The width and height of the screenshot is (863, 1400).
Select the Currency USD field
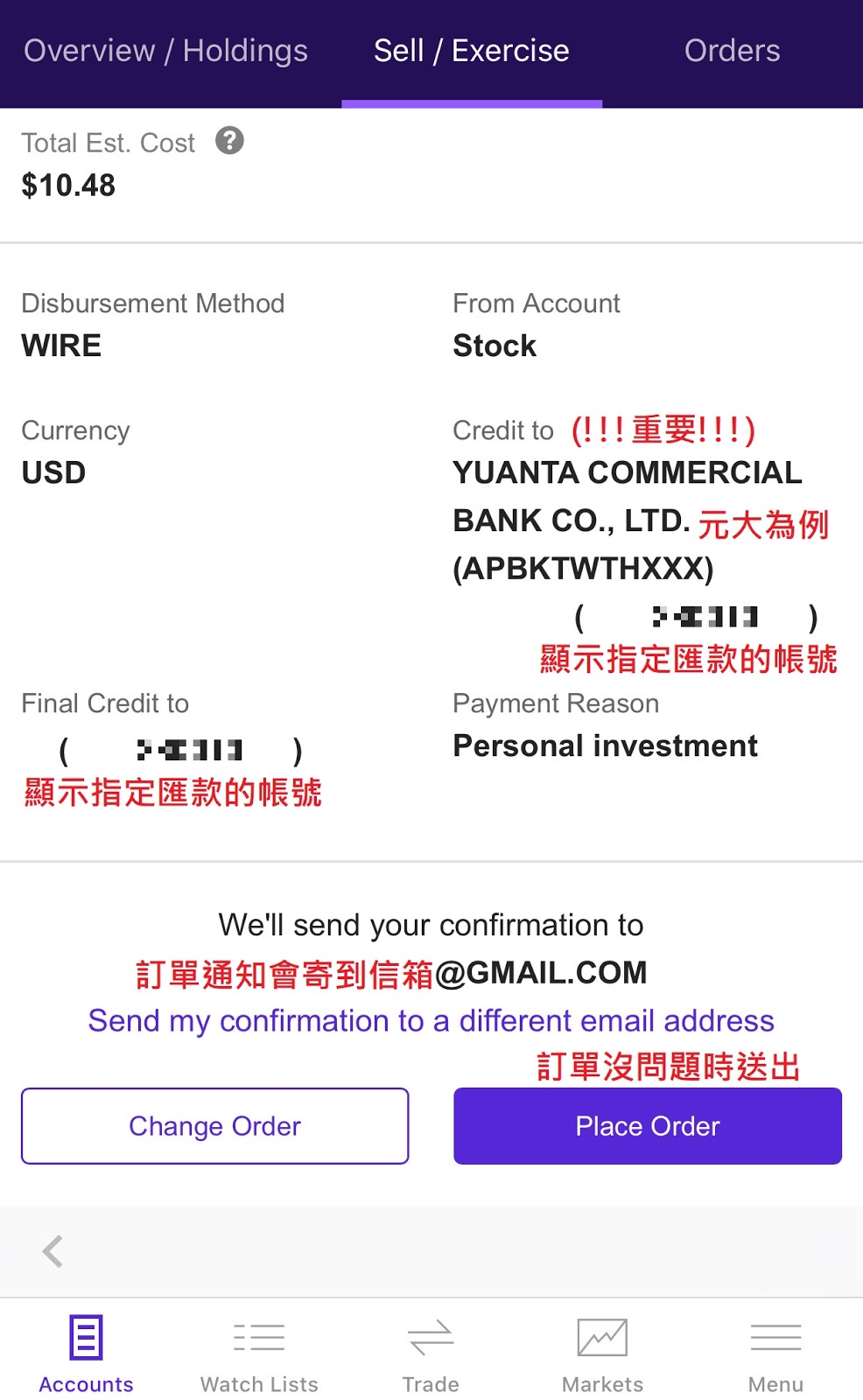53,472
